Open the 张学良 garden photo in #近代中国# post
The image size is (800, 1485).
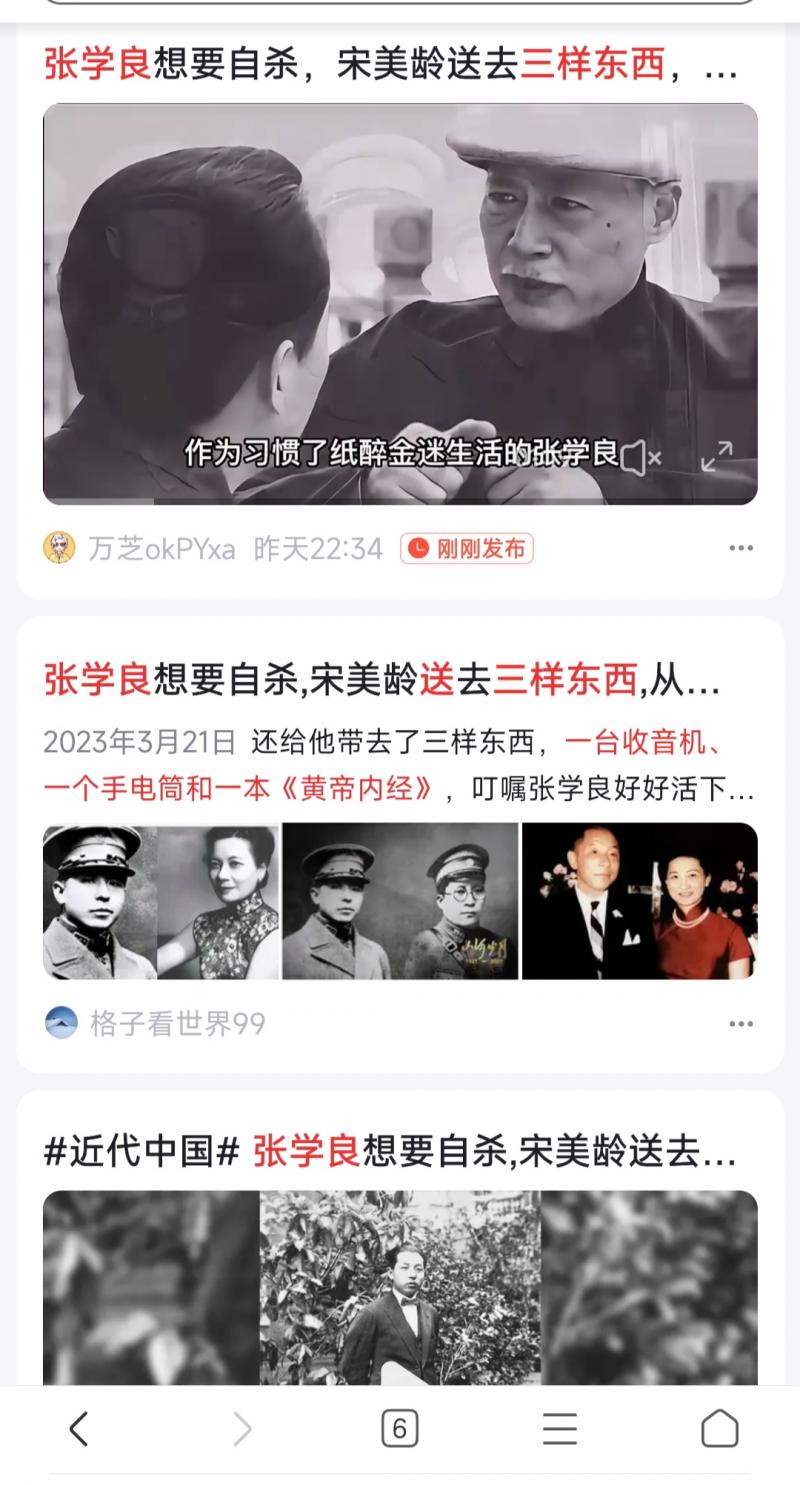[400, 1288]
